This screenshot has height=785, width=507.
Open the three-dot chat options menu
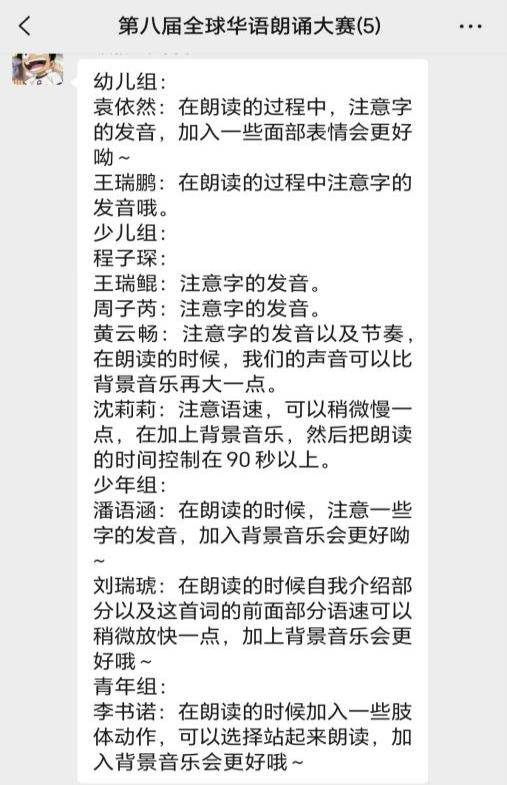[470, 27]
